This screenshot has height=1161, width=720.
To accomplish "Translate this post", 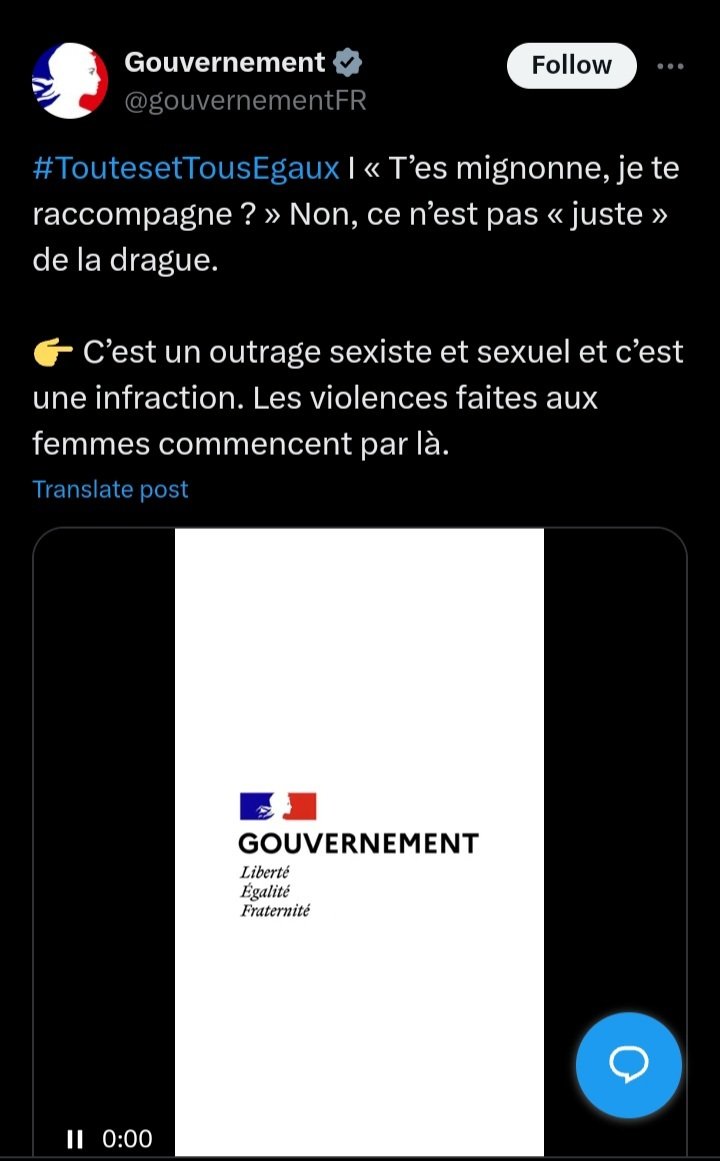I will click(110, 489).
